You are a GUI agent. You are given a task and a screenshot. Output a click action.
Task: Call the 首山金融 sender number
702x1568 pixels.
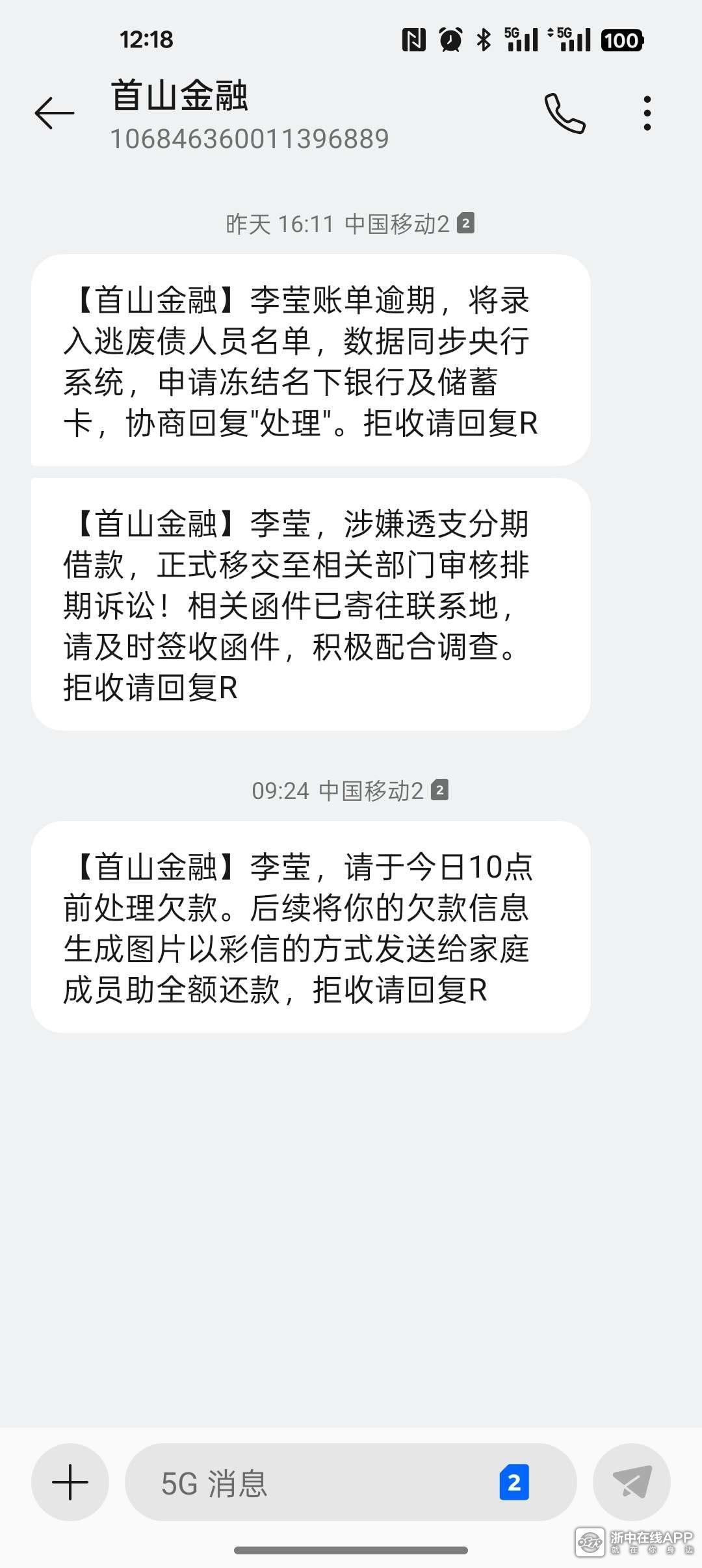coord(565,114)
